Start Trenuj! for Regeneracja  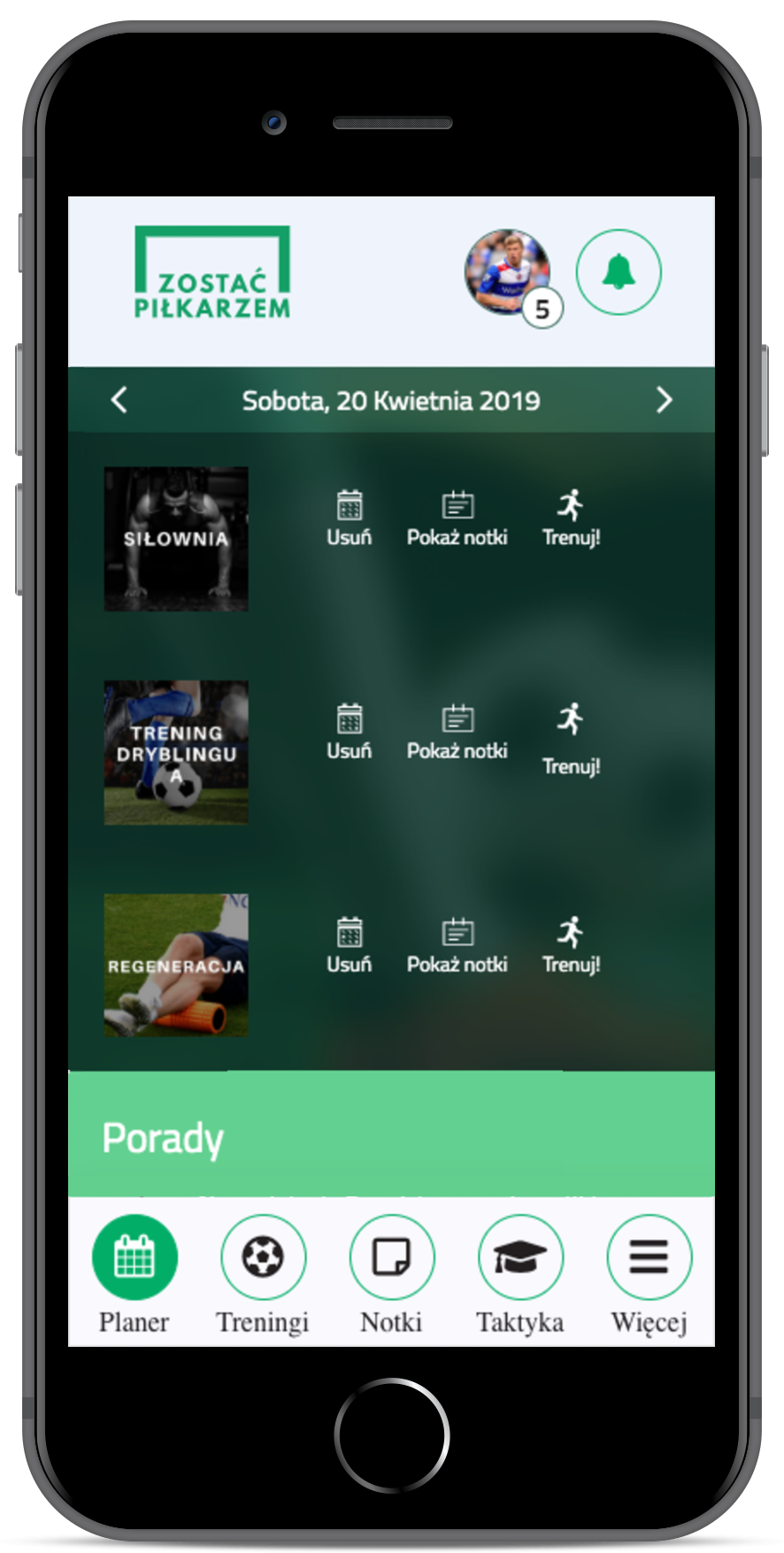571,945
